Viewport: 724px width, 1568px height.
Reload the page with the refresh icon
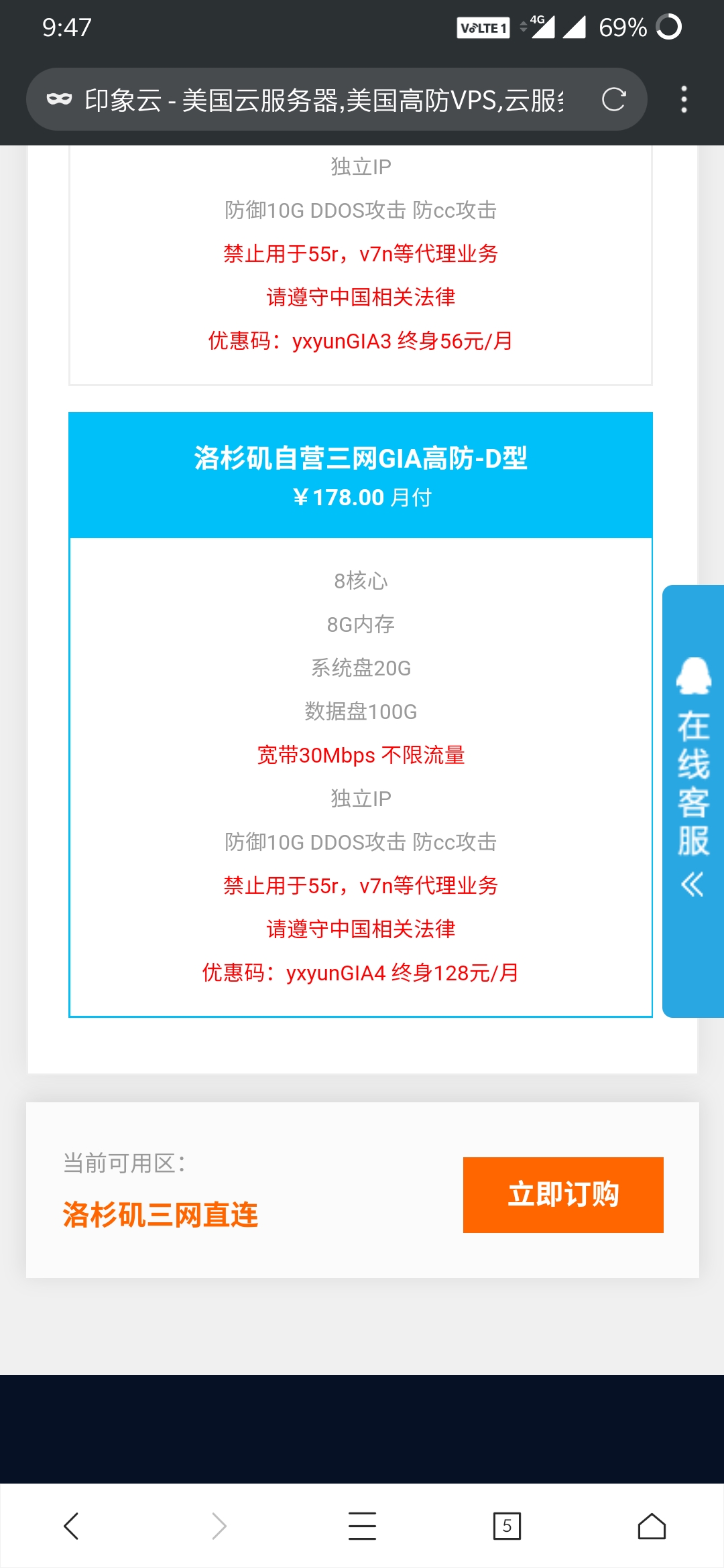coord(613,100)
